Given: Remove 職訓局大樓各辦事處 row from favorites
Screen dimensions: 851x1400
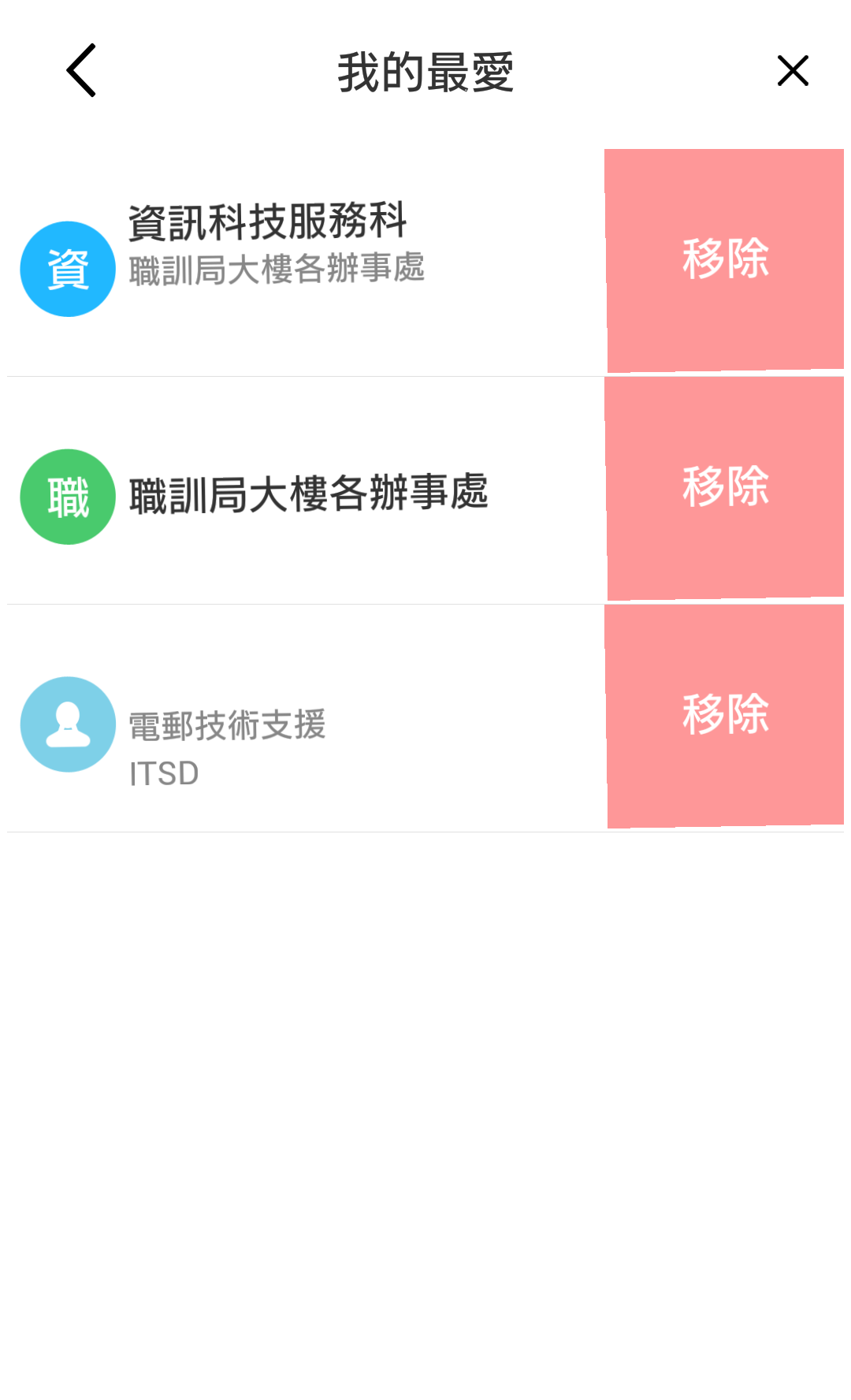Looking at the screenshot, I should coord(725,488).
